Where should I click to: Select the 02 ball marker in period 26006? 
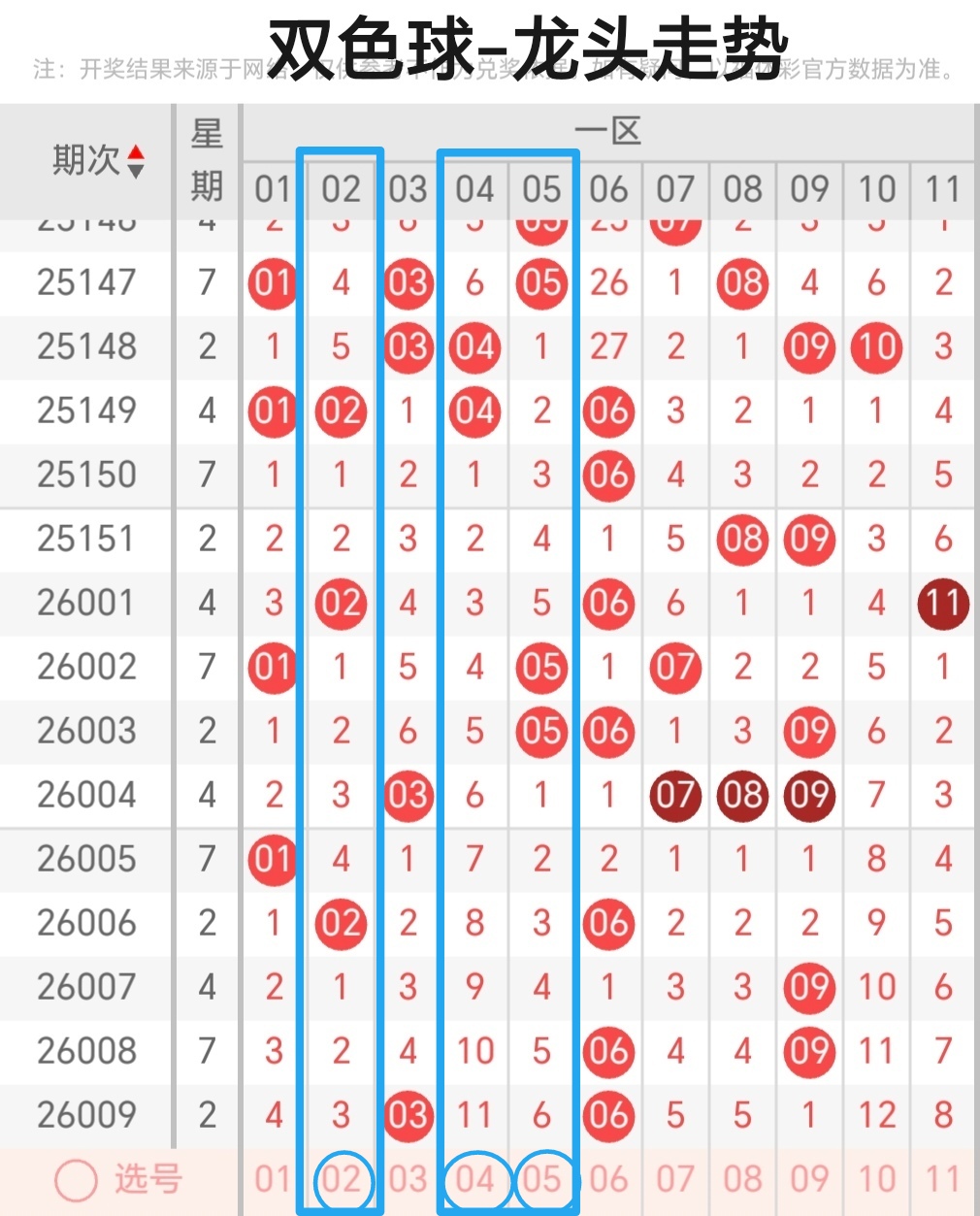340,924
